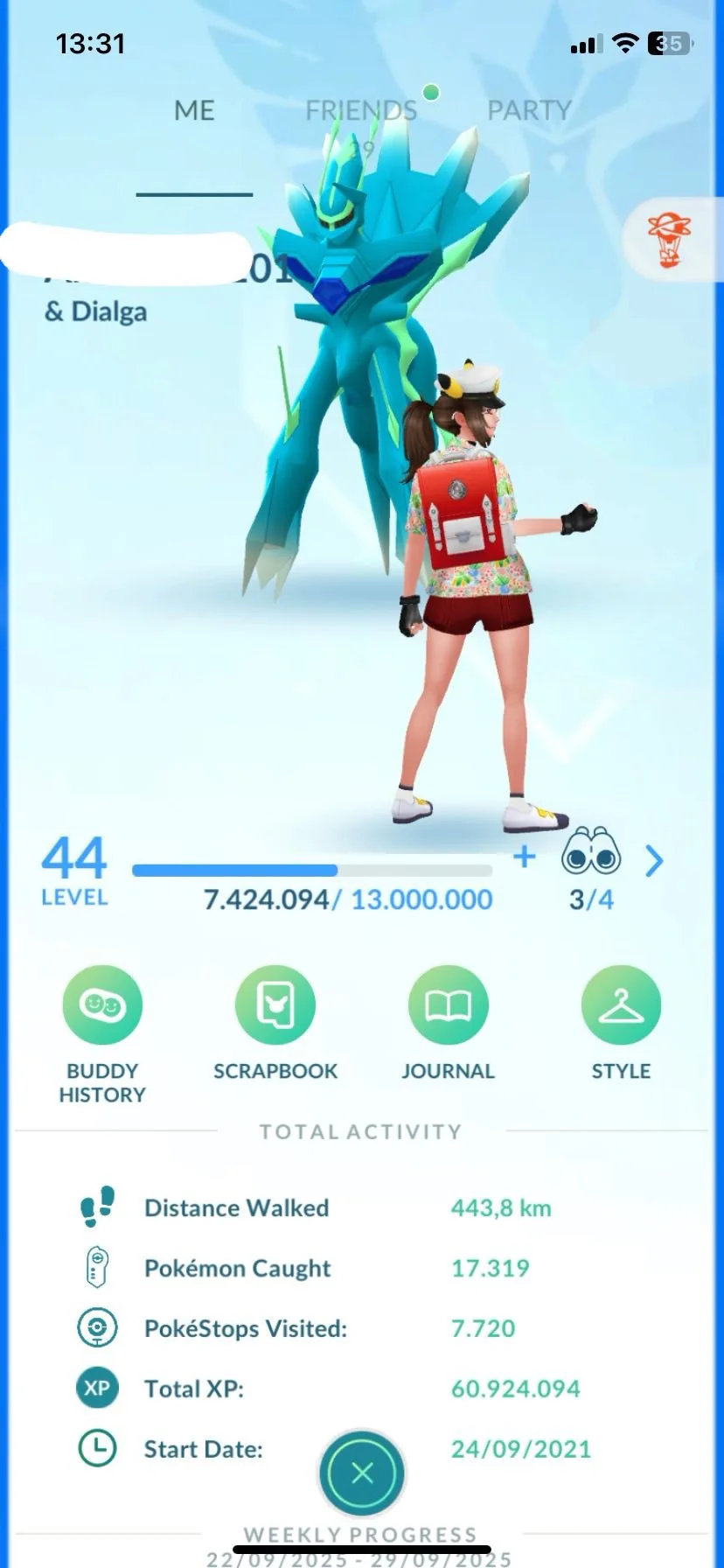Screen dimensions: 724x1568
Task: Select the Me tab
Action: [x=194, y=111]
